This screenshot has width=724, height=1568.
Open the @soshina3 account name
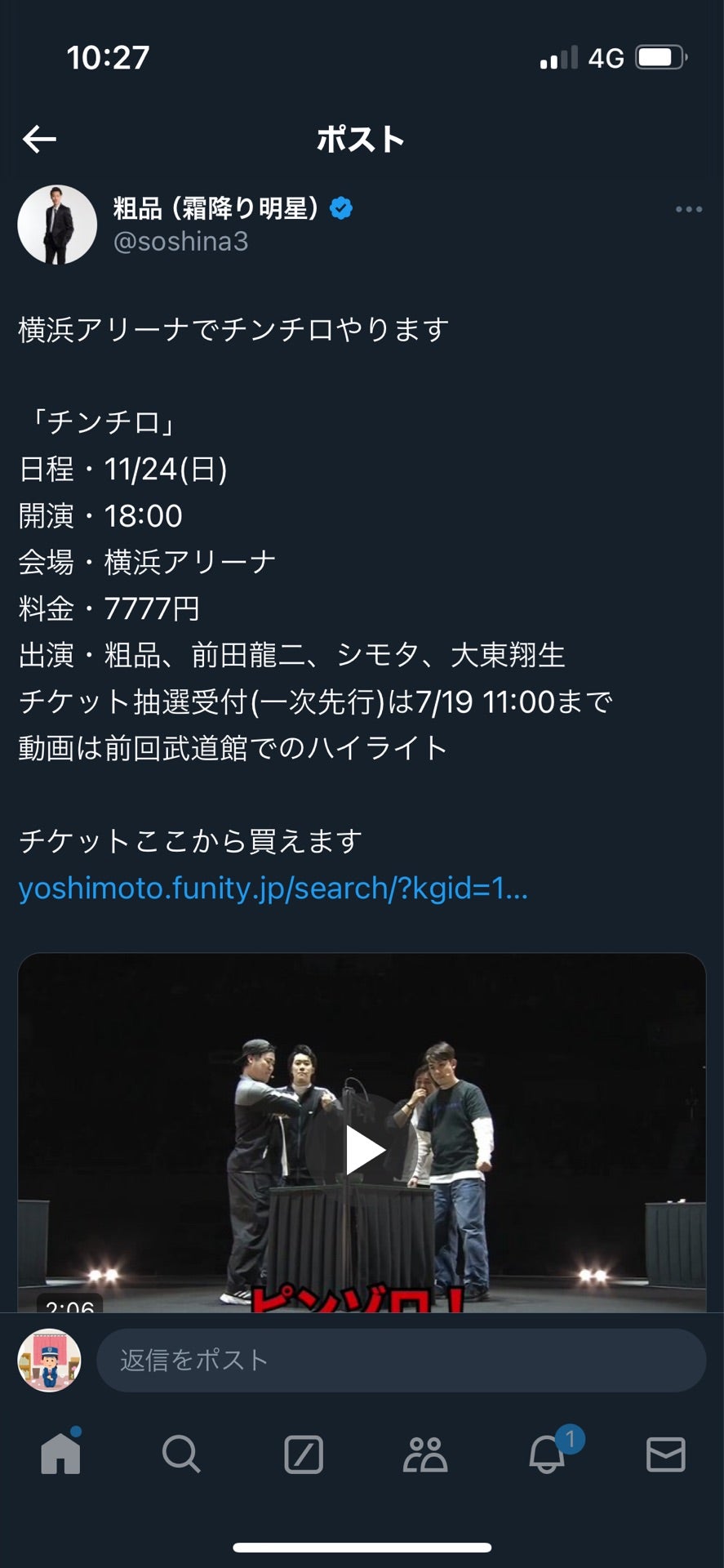click(181, 242)
